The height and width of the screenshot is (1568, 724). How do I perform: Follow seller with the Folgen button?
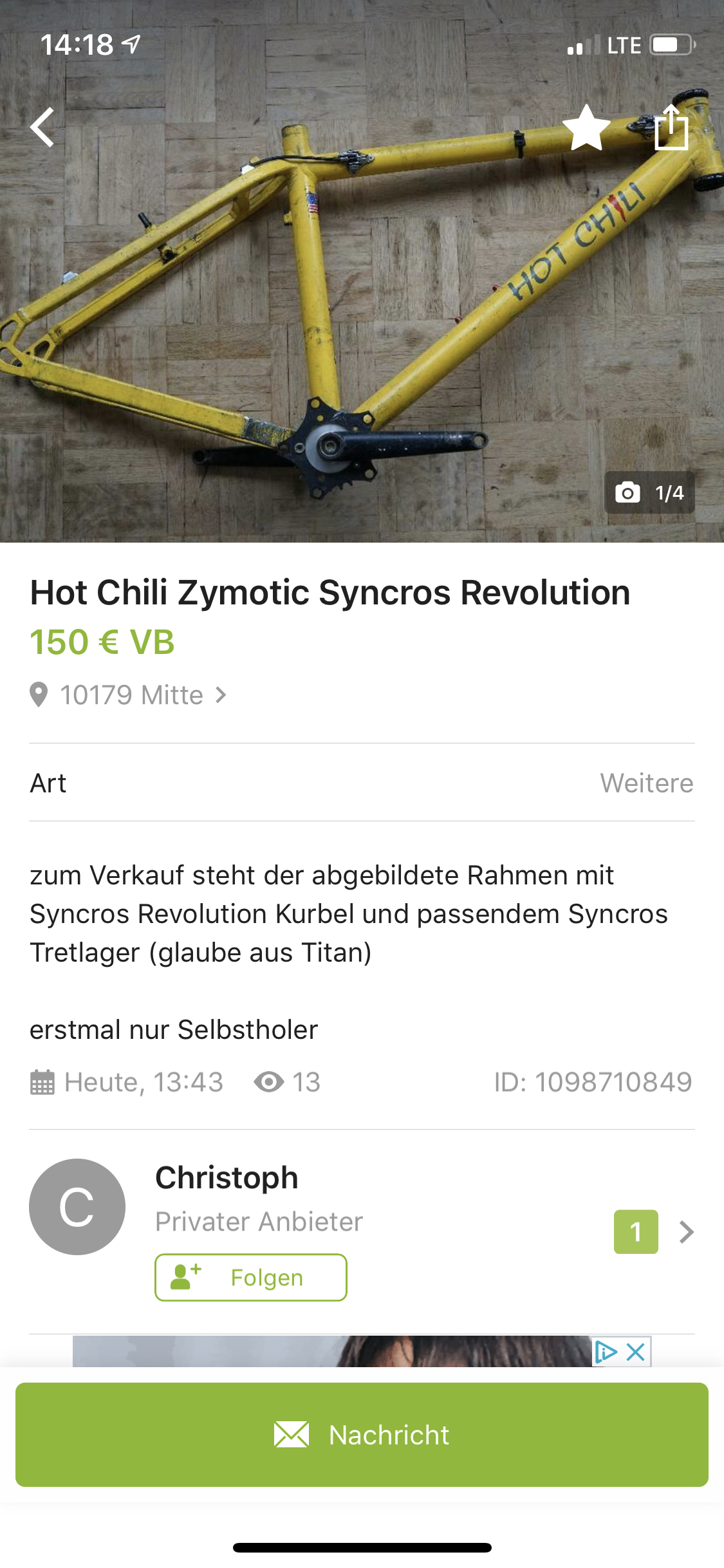251,1278
